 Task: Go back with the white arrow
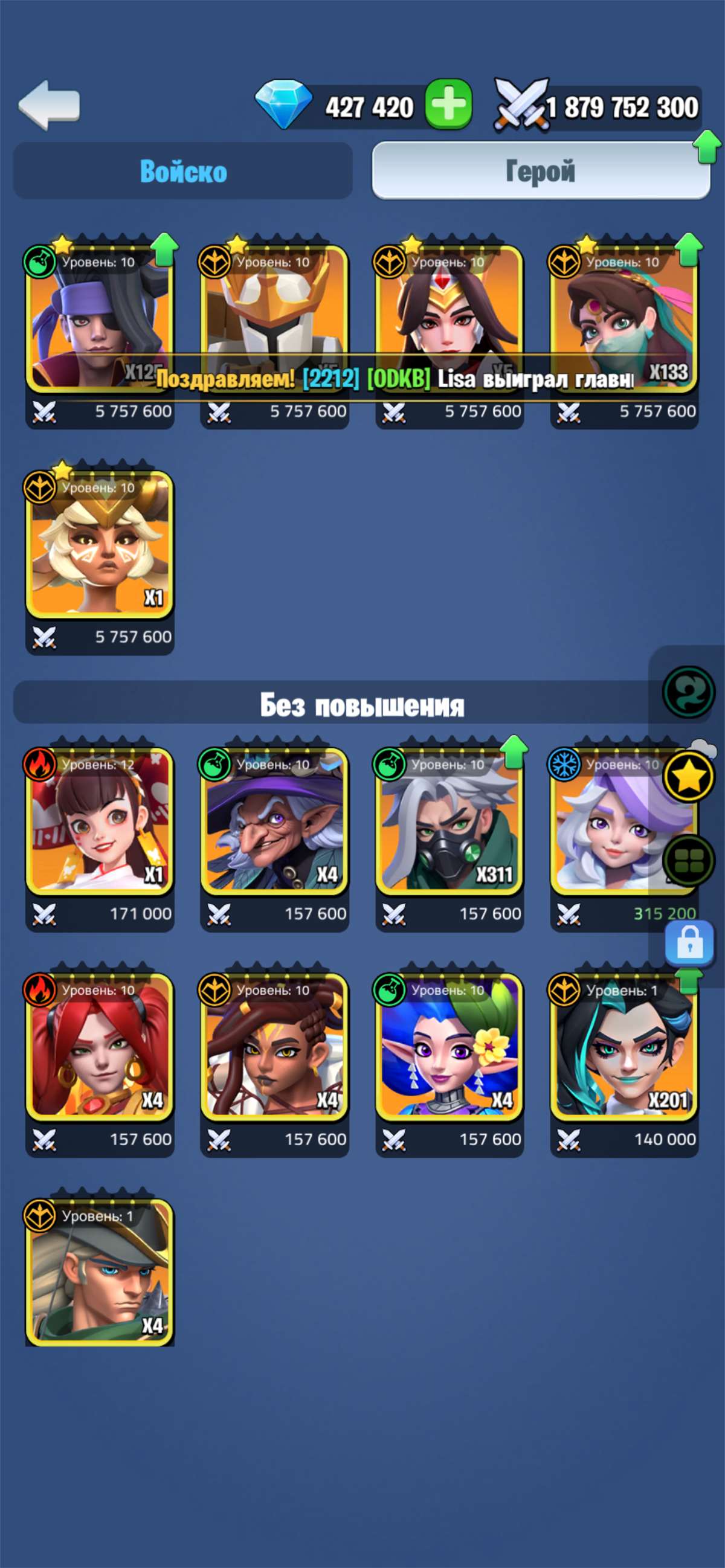coord(50,105)
